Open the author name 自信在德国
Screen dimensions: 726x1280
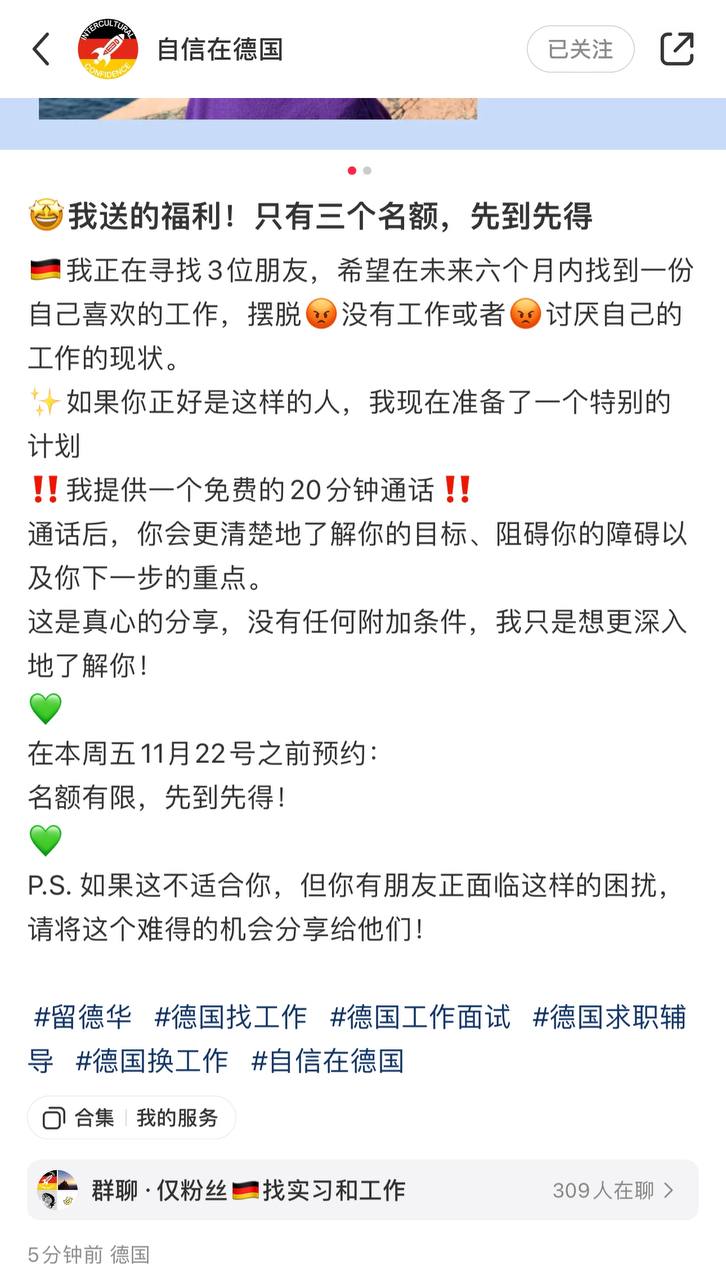pyautogui.click(x=220, y=49)
